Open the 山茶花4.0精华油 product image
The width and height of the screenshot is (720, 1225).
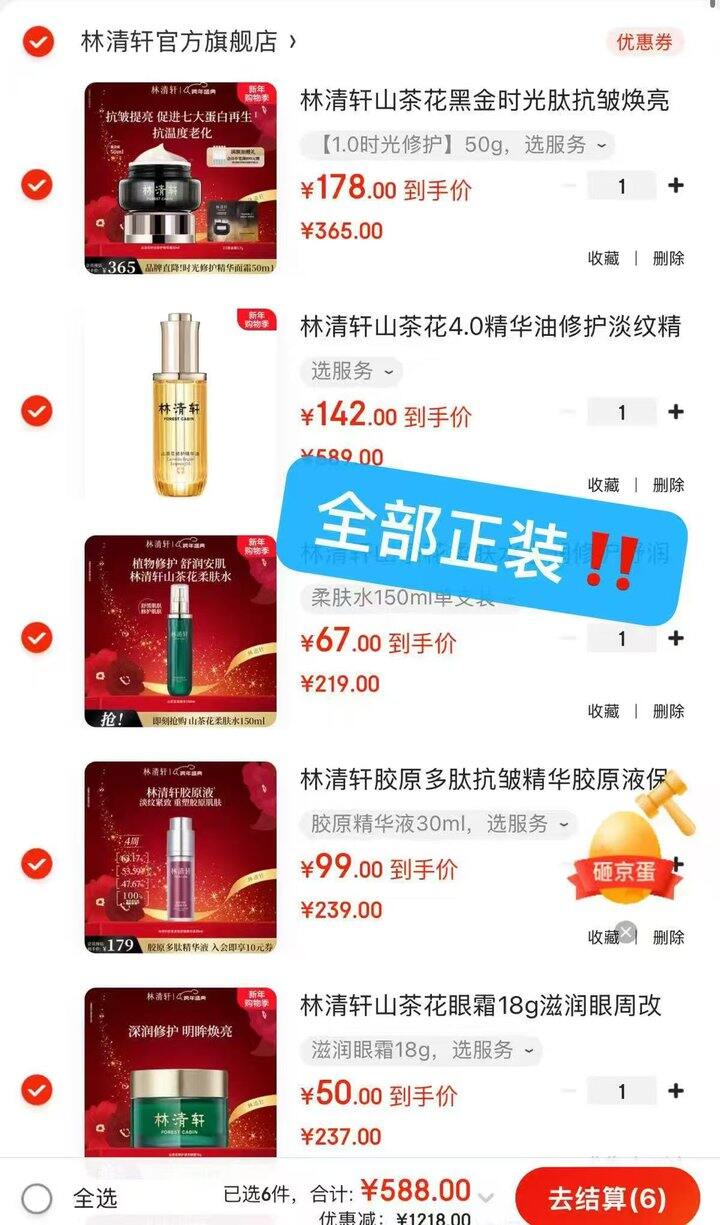[x=181, y=405]
